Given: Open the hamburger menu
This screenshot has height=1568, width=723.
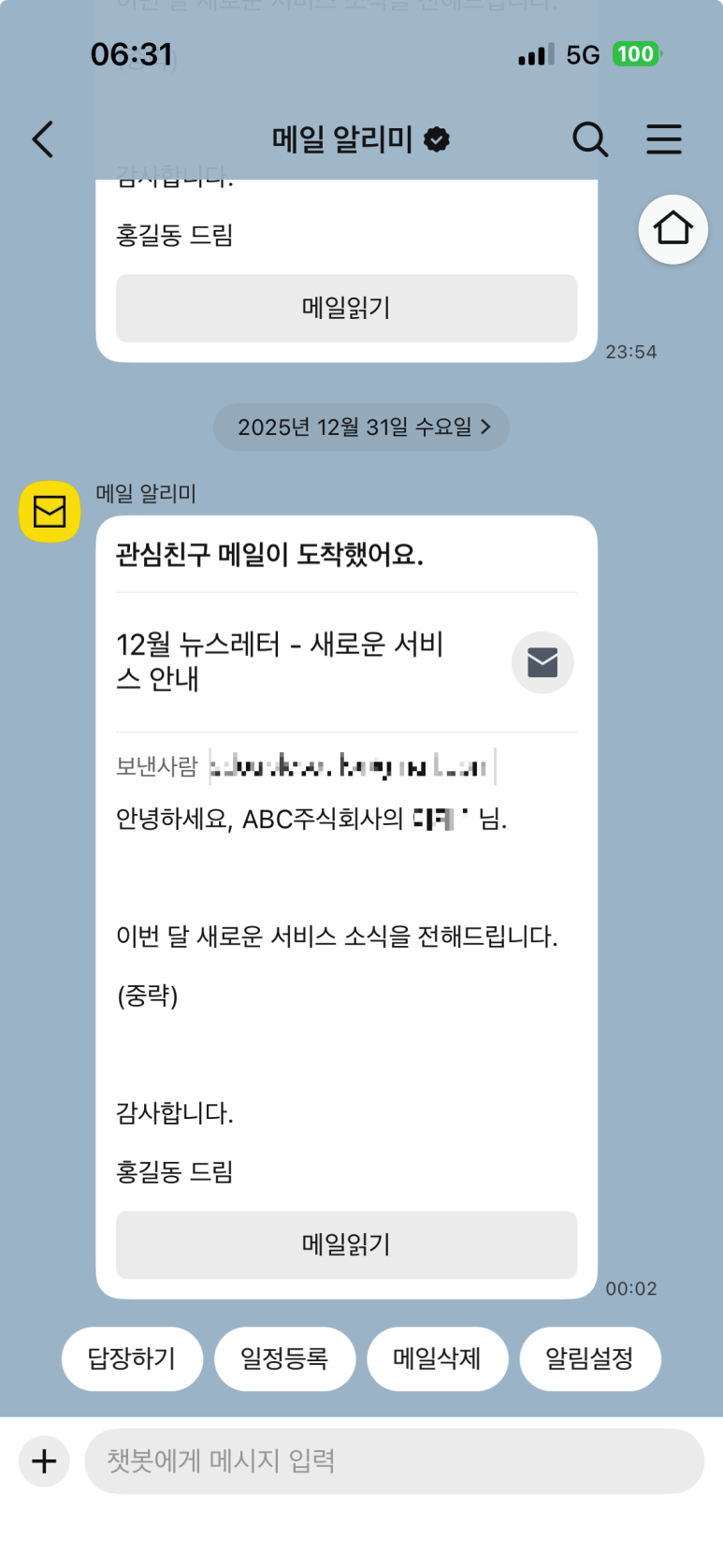Looking at the screenshot, I should (664, 140).
